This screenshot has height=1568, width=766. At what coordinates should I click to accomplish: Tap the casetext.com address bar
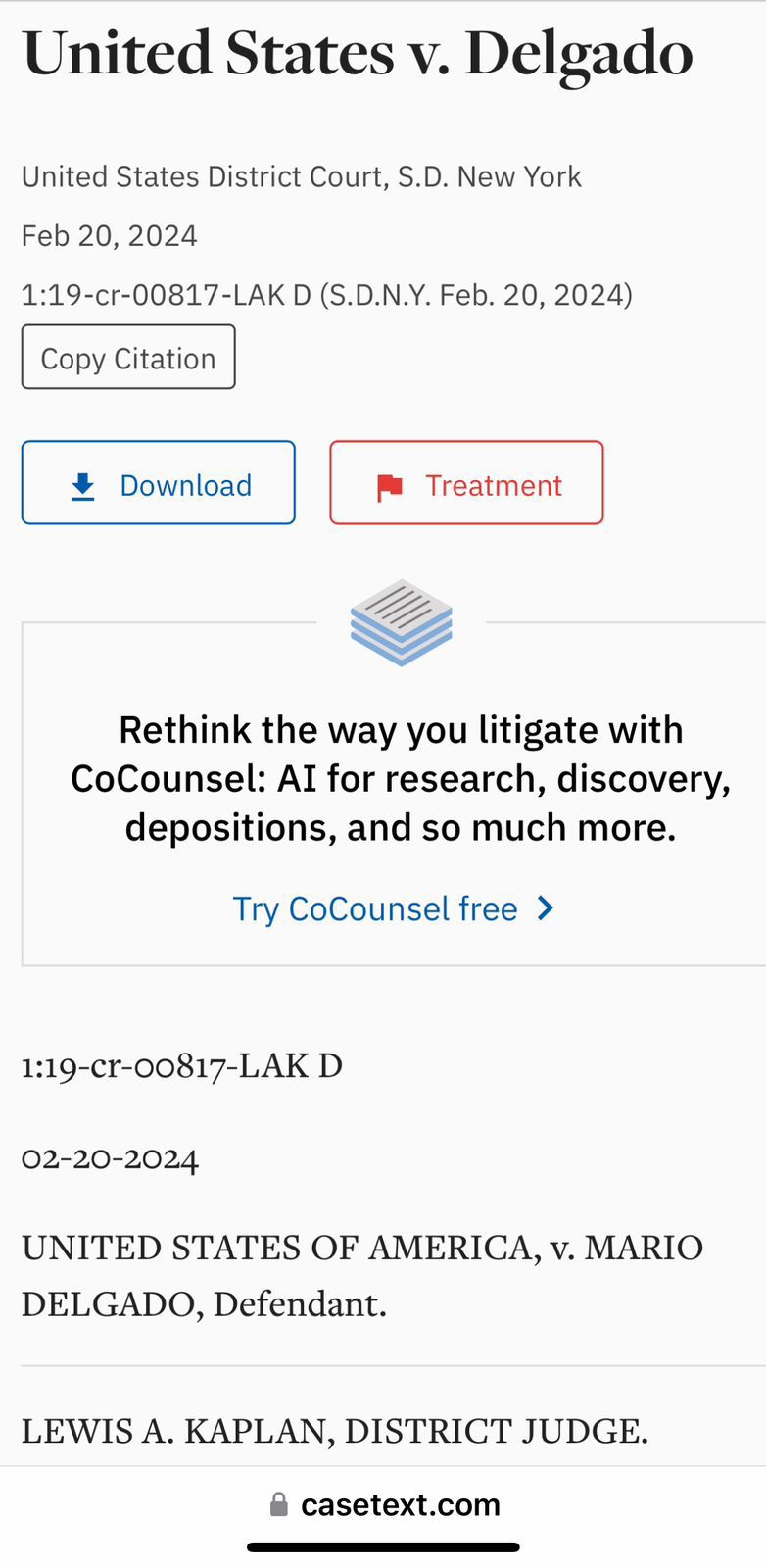coord(384,1504)
